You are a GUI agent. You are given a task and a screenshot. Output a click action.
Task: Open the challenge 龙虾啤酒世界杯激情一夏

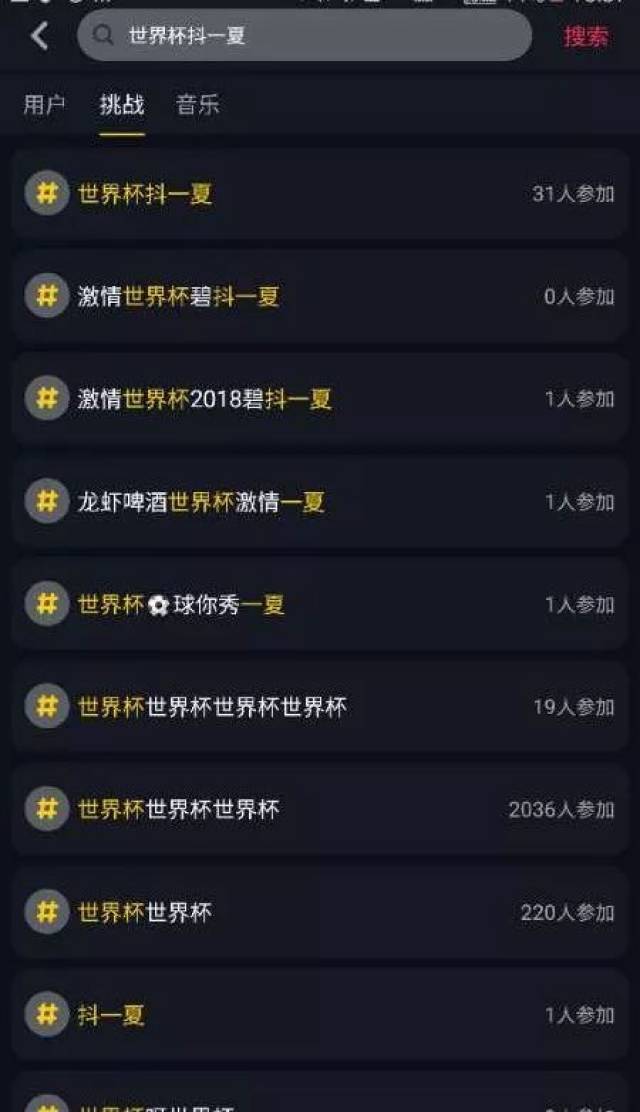click(x=320, y=502)
